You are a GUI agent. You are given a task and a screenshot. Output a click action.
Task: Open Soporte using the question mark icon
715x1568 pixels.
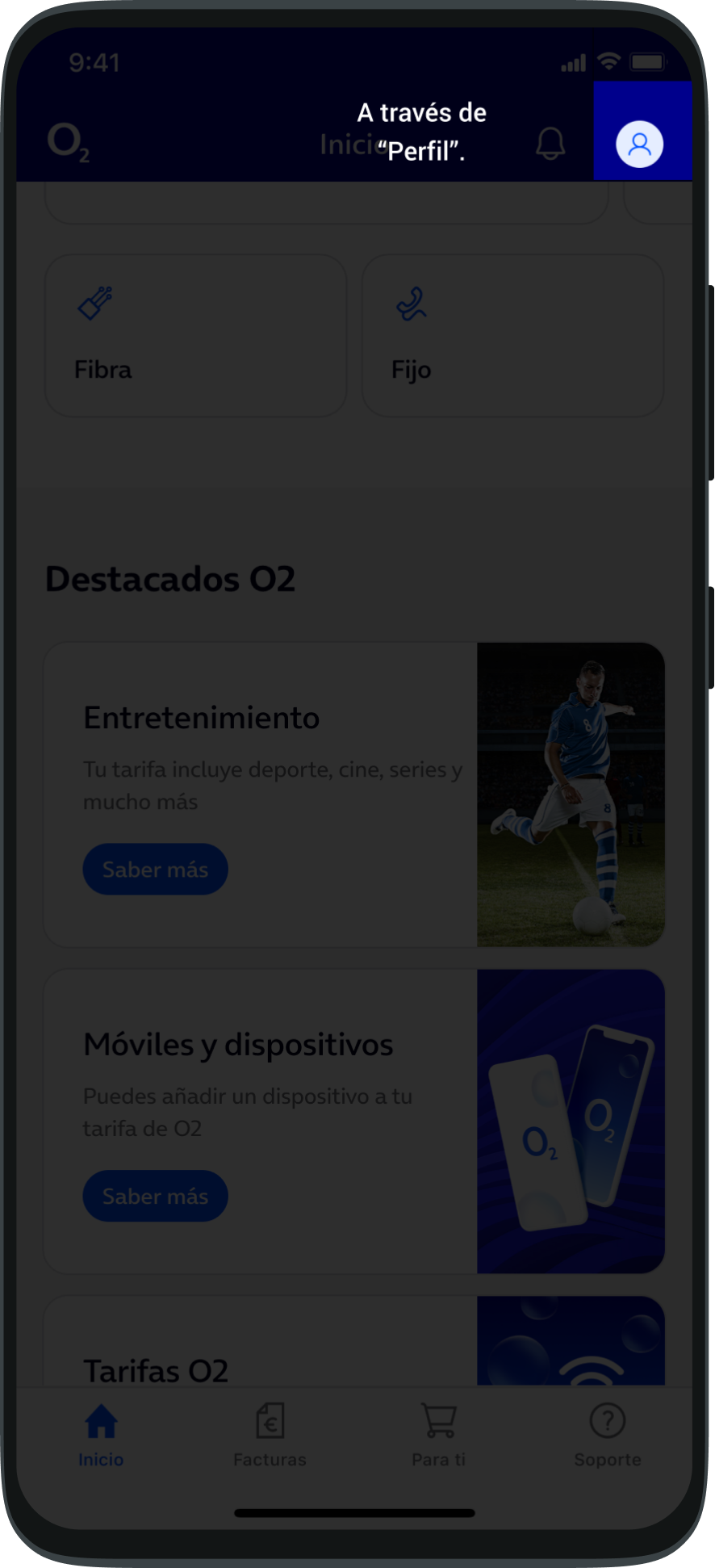coord(608,1421)
